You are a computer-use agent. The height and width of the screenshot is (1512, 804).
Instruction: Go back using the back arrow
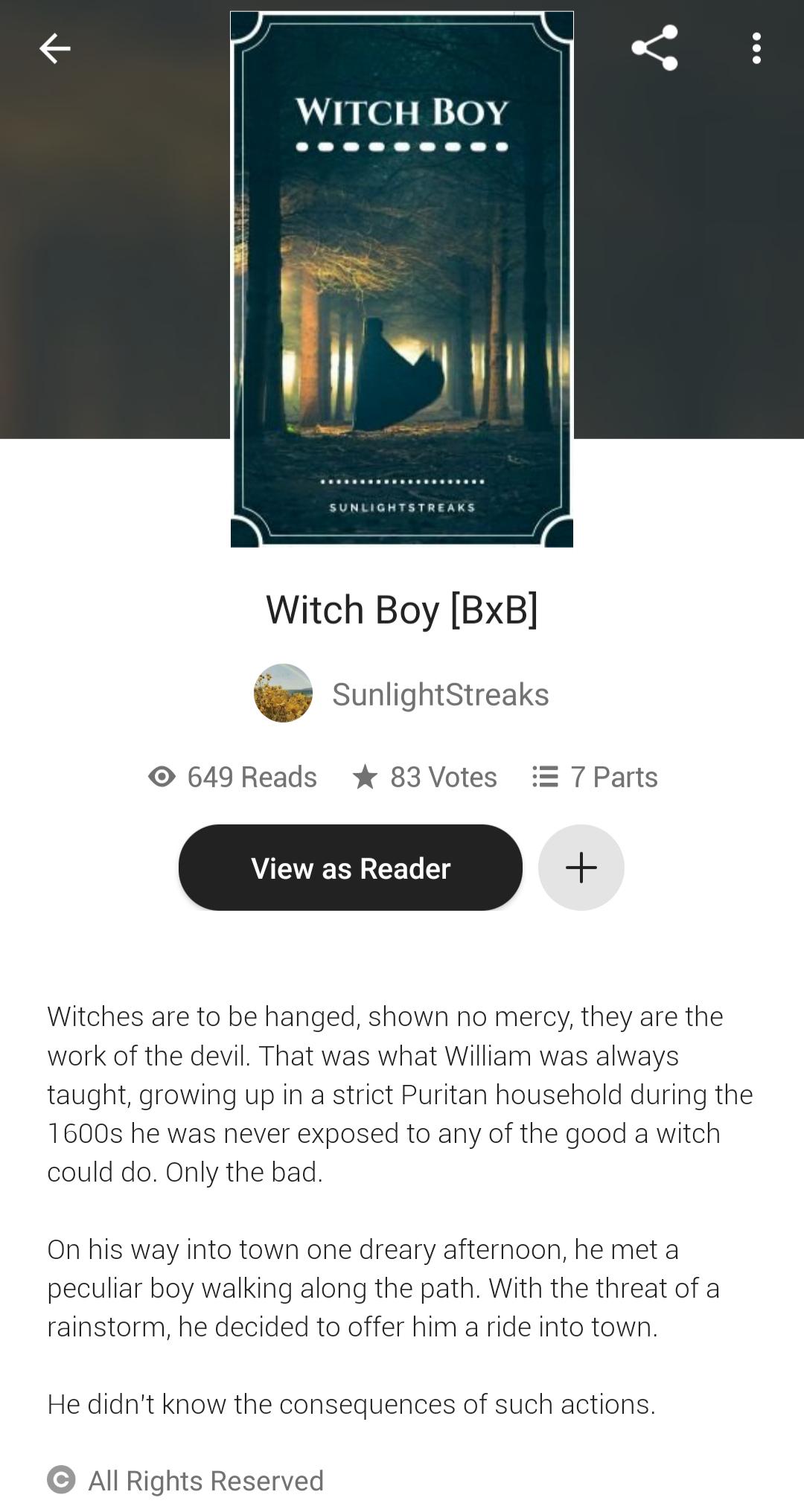tap(54, 48)
